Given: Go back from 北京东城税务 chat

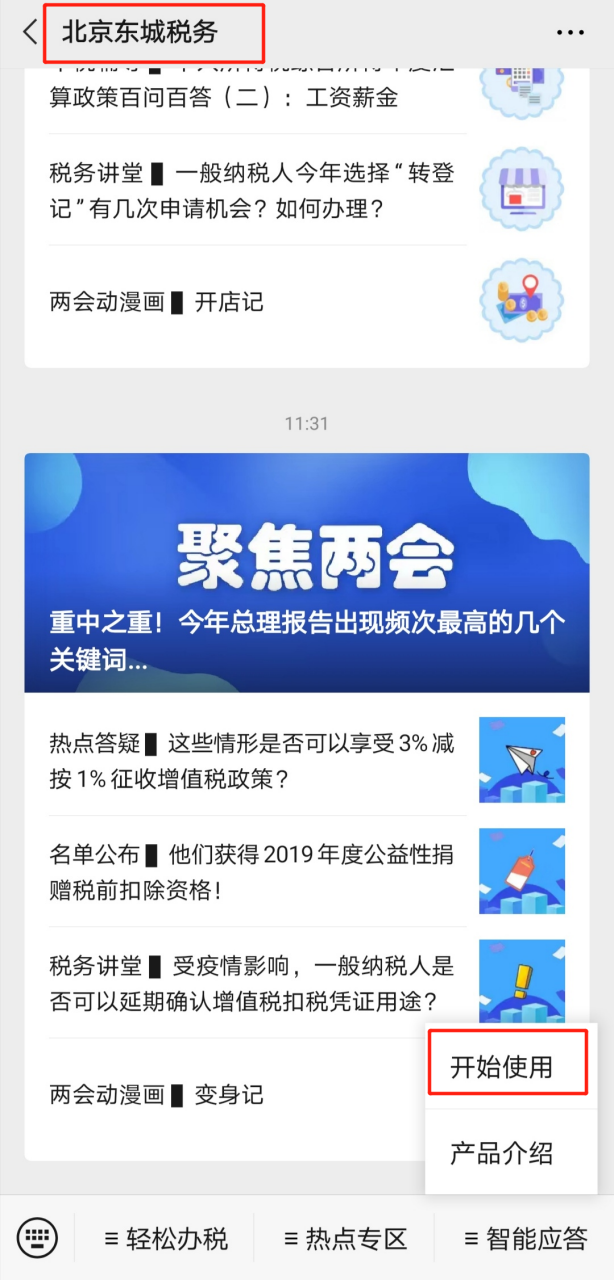Looking at the screenshot, I should [x=29, y=32].
